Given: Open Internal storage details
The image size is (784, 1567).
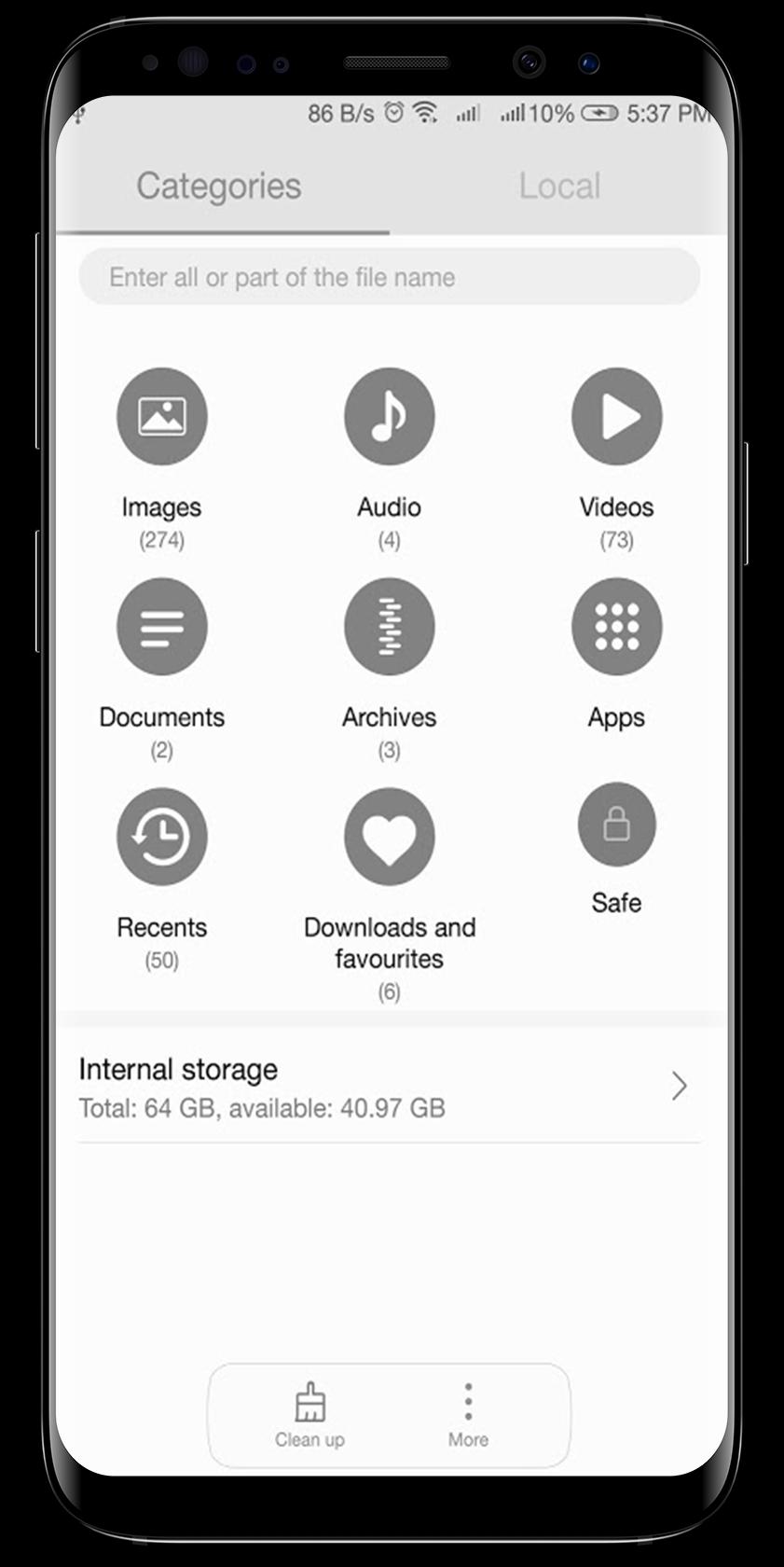Looking at the screenshot, I should coord(389,1087).
